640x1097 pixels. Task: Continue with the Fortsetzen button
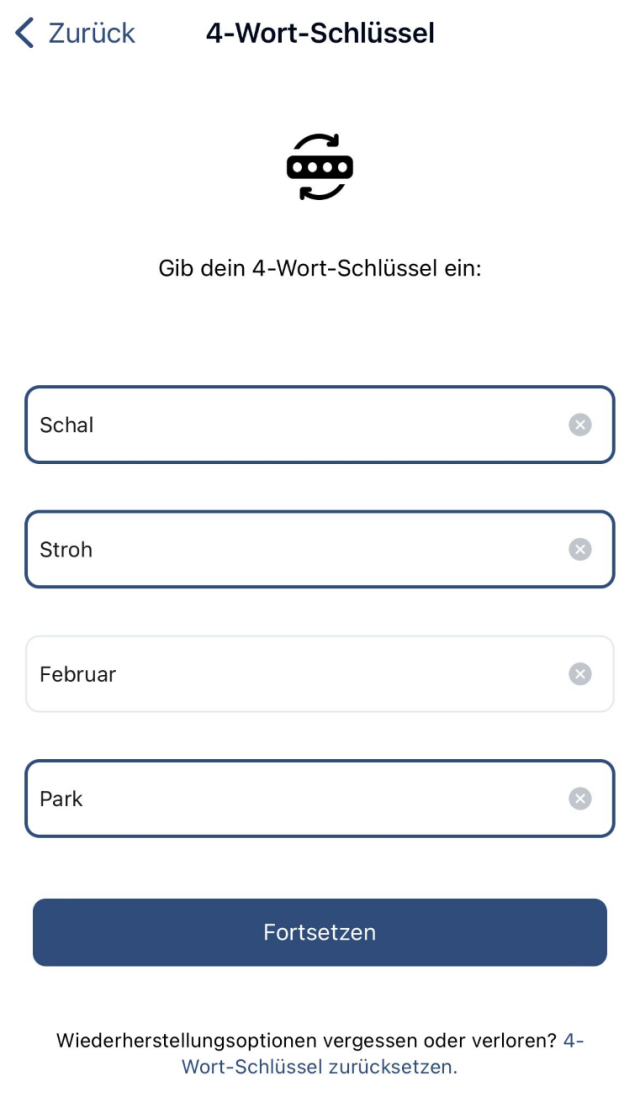[x=320, y=932]
